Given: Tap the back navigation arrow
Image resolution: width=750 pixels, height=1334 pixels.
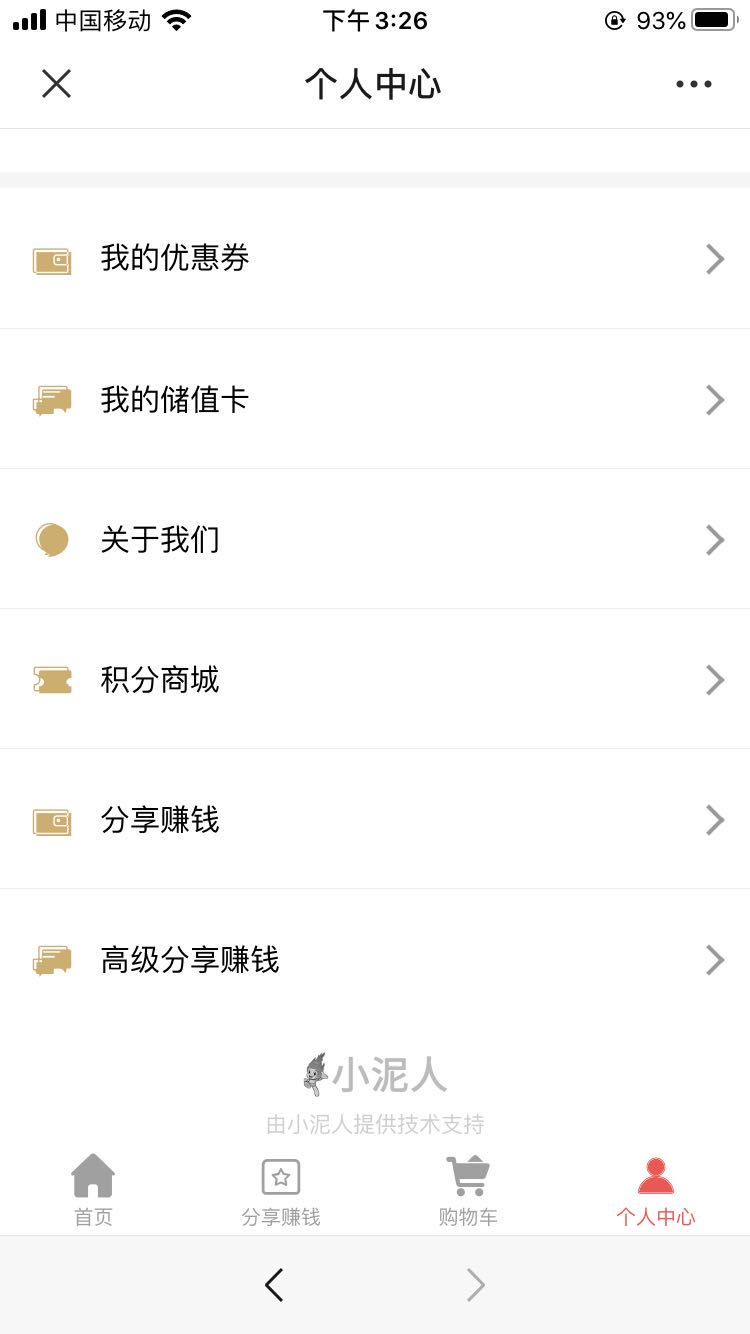Looking at the screenshot, I should coord(275,1285).
